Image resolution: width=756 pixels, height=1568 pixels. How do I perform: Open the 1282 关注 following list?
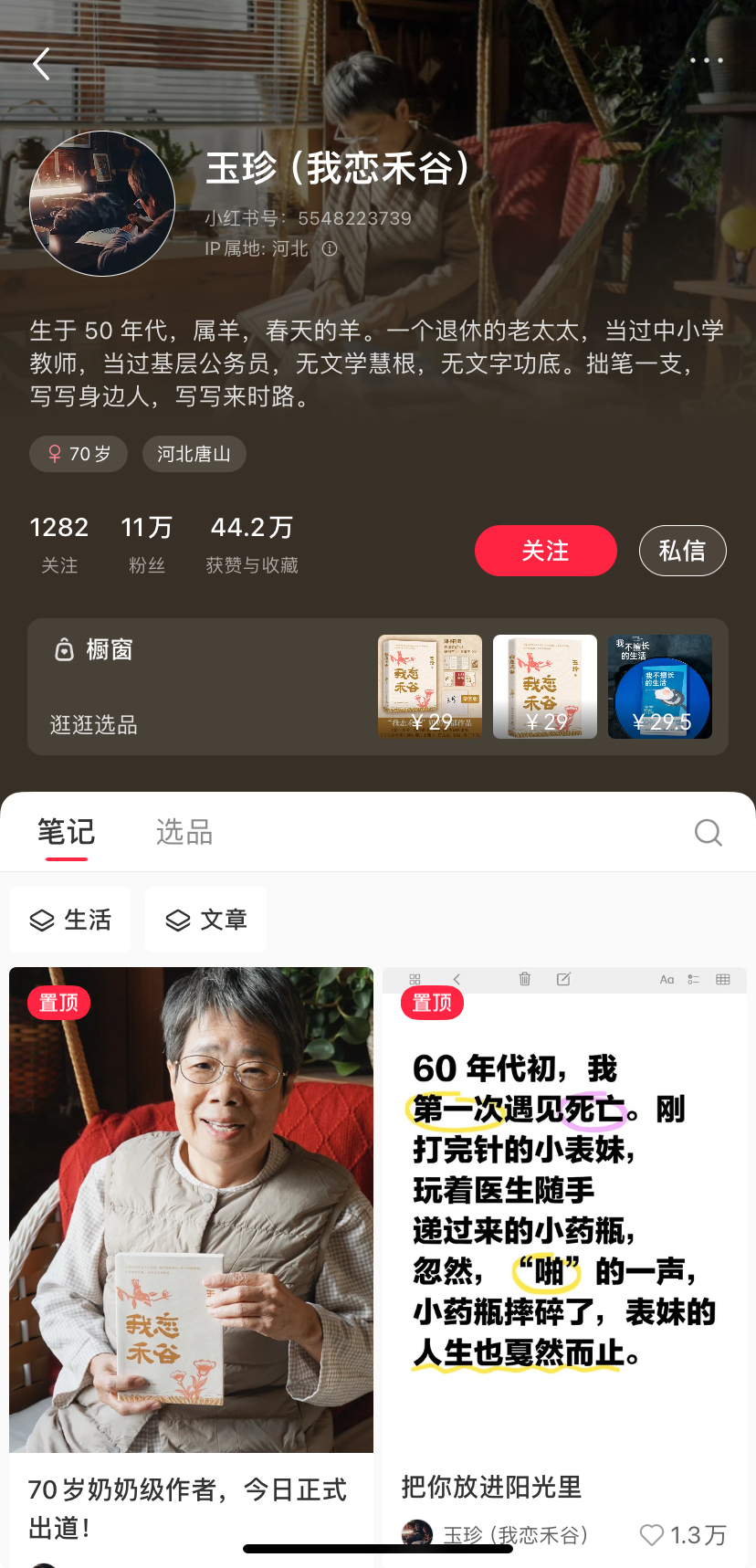pos(59,544)
